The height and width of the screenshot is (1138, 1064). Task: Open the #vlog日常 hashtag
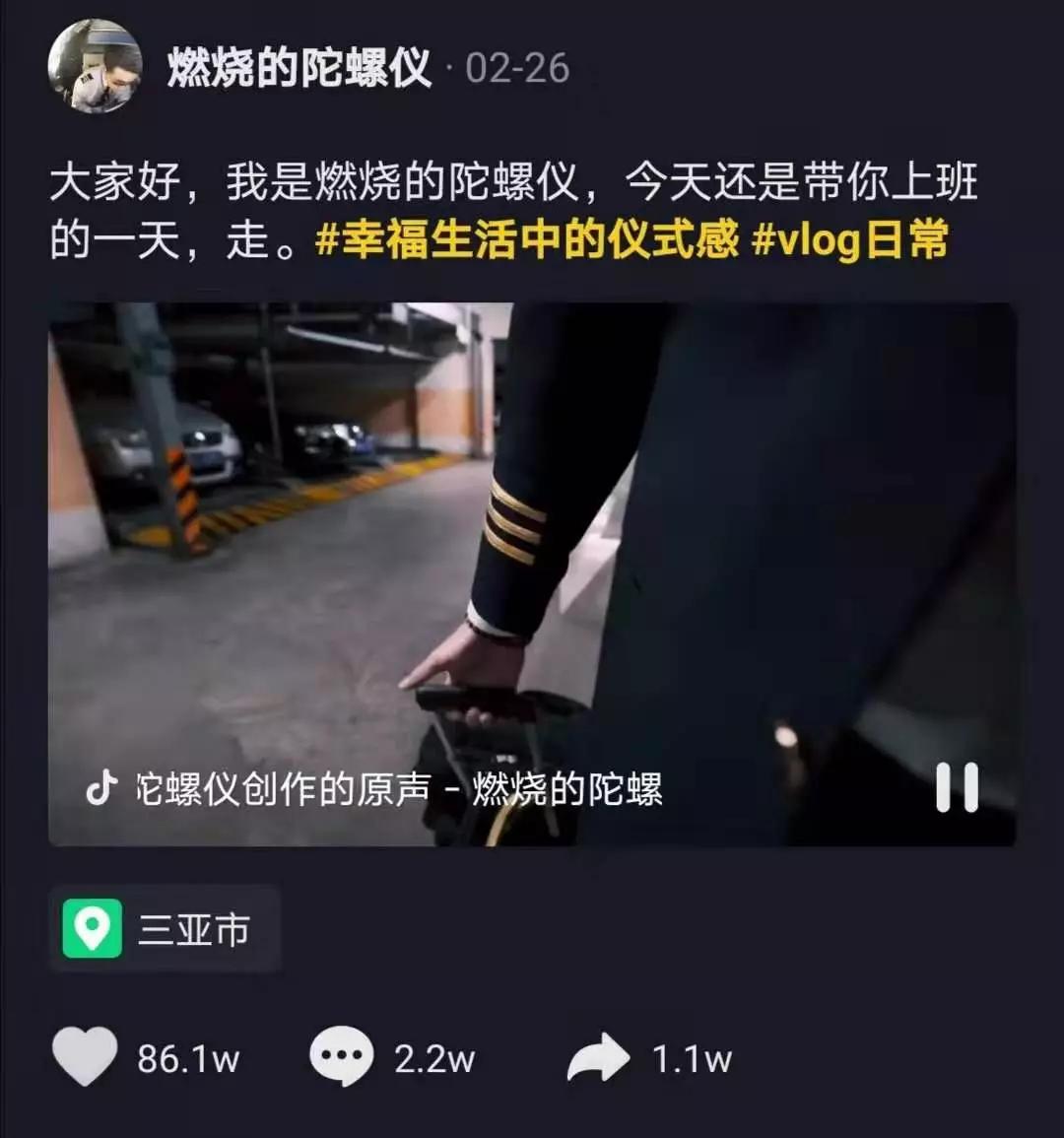[849, 239]
